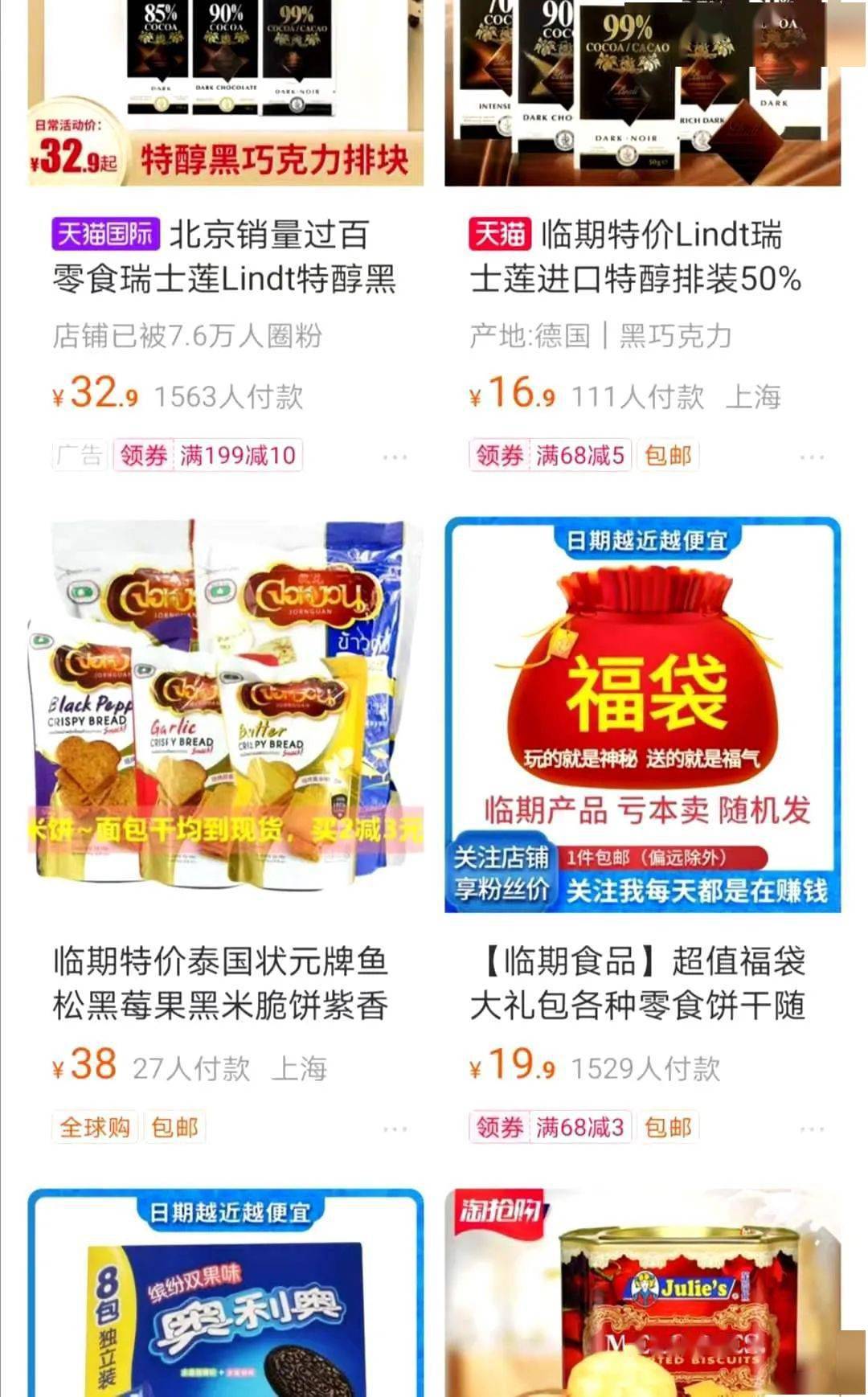Click the 包邮 tag on Lindt listing

670,455
